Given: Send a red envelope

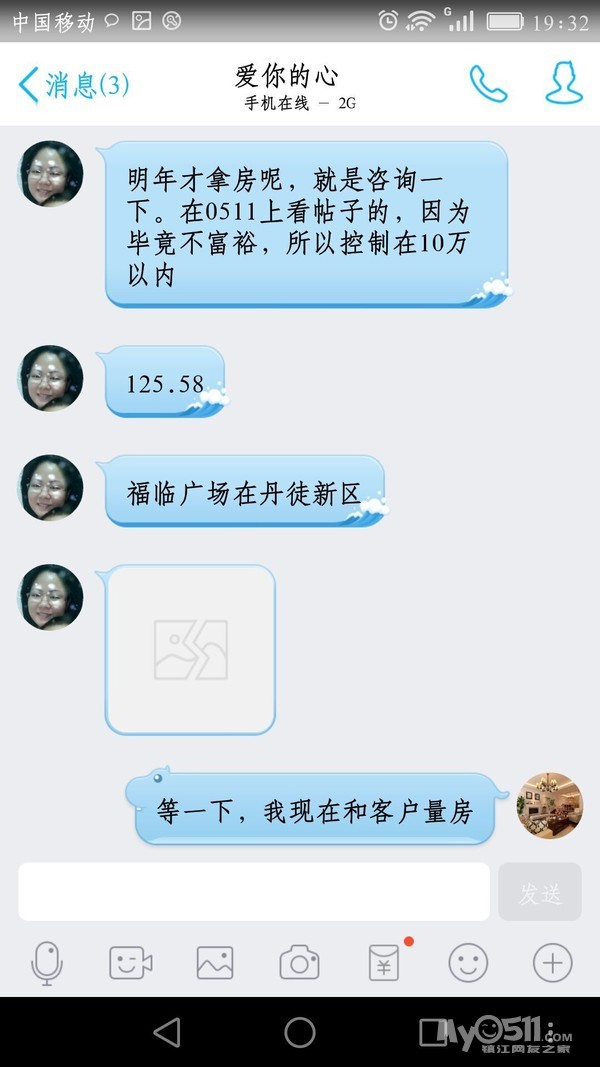Looking at the screenshot, I should pos(384,963).
